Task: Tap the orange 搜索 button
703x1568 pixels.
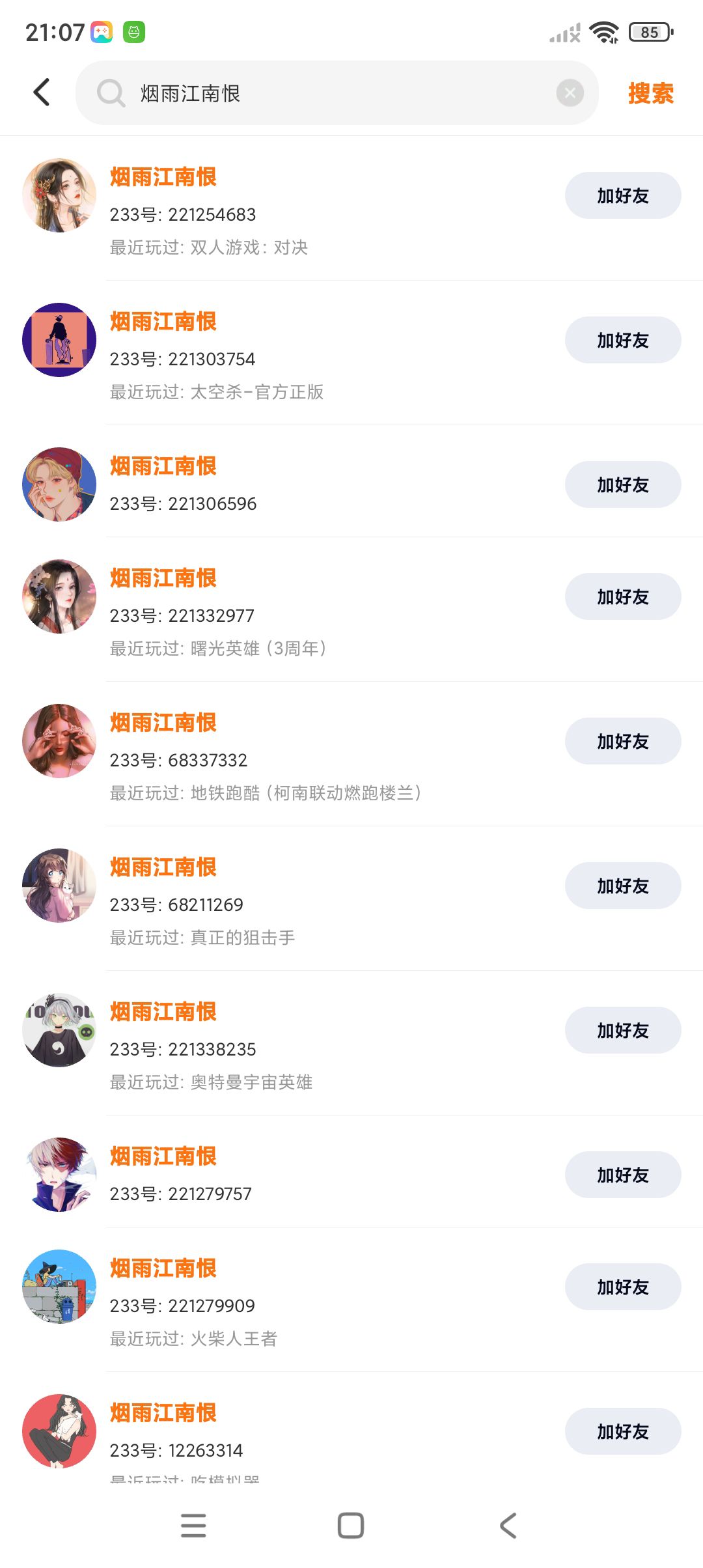Action: tap(650, 93)
